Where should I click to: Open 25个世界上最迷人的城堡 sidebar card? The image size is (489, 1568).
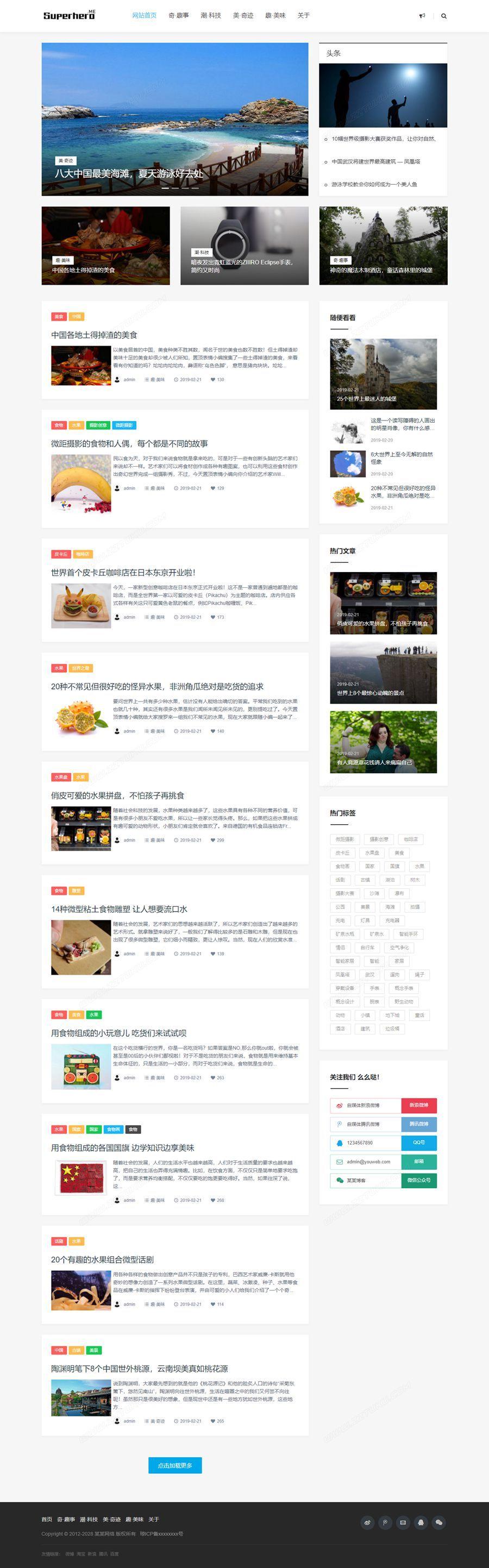[x=383, y=373]
